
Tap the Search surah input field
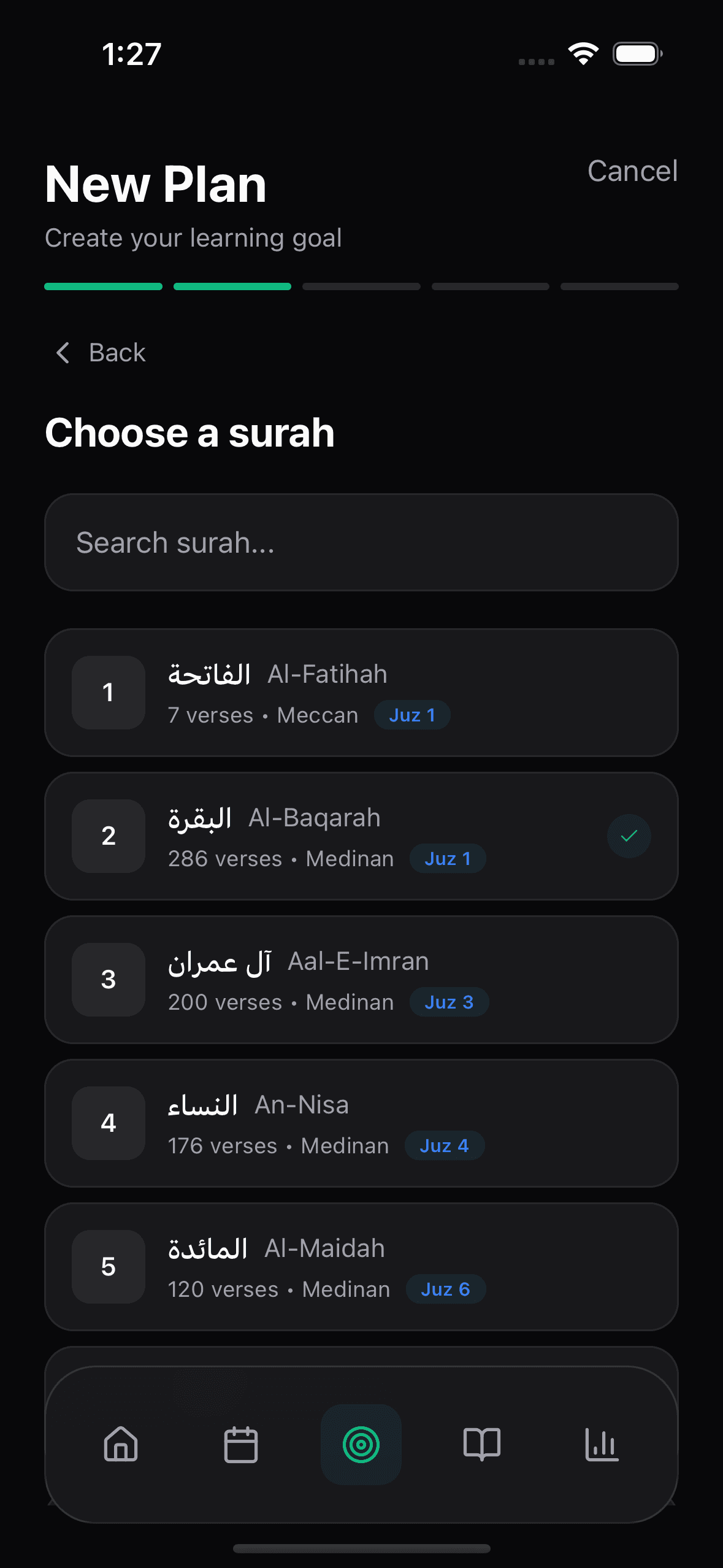[x=361, y=542]
